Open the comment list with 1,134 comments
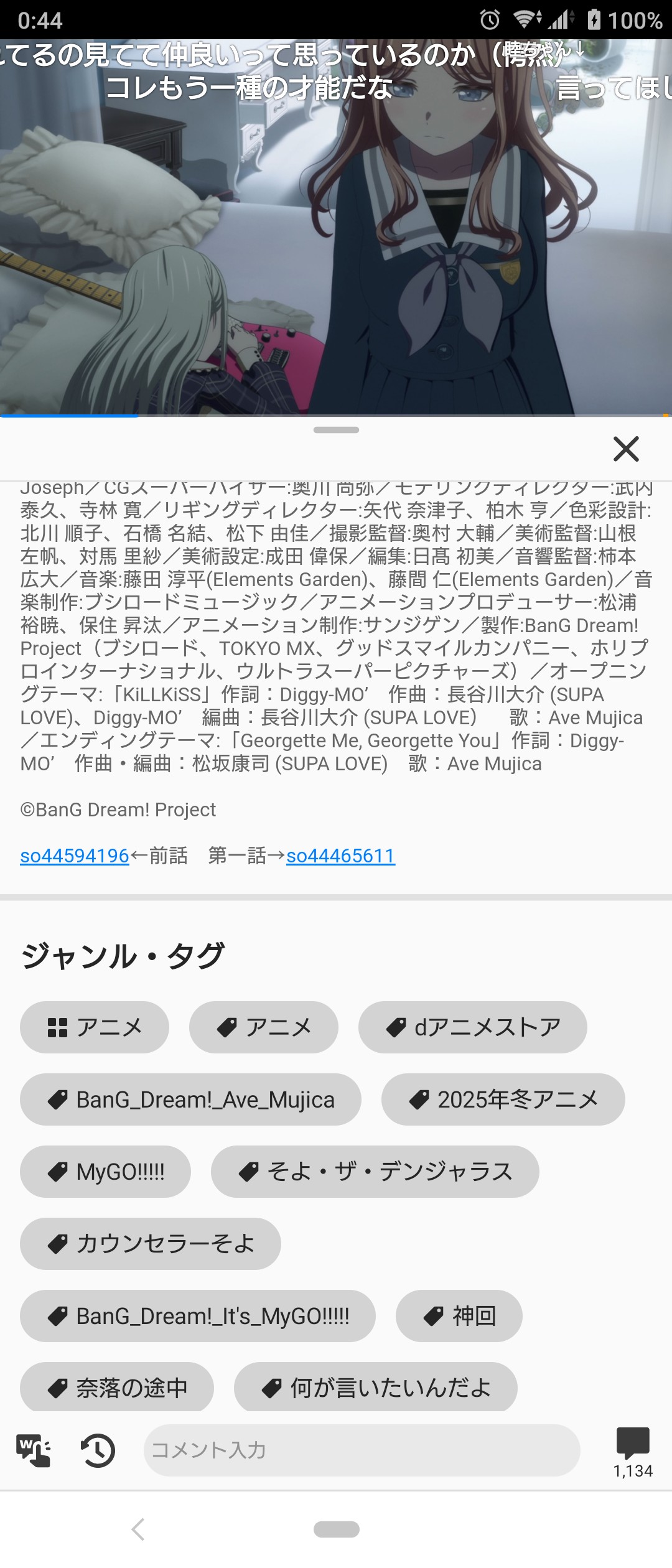 (633, 1452)
